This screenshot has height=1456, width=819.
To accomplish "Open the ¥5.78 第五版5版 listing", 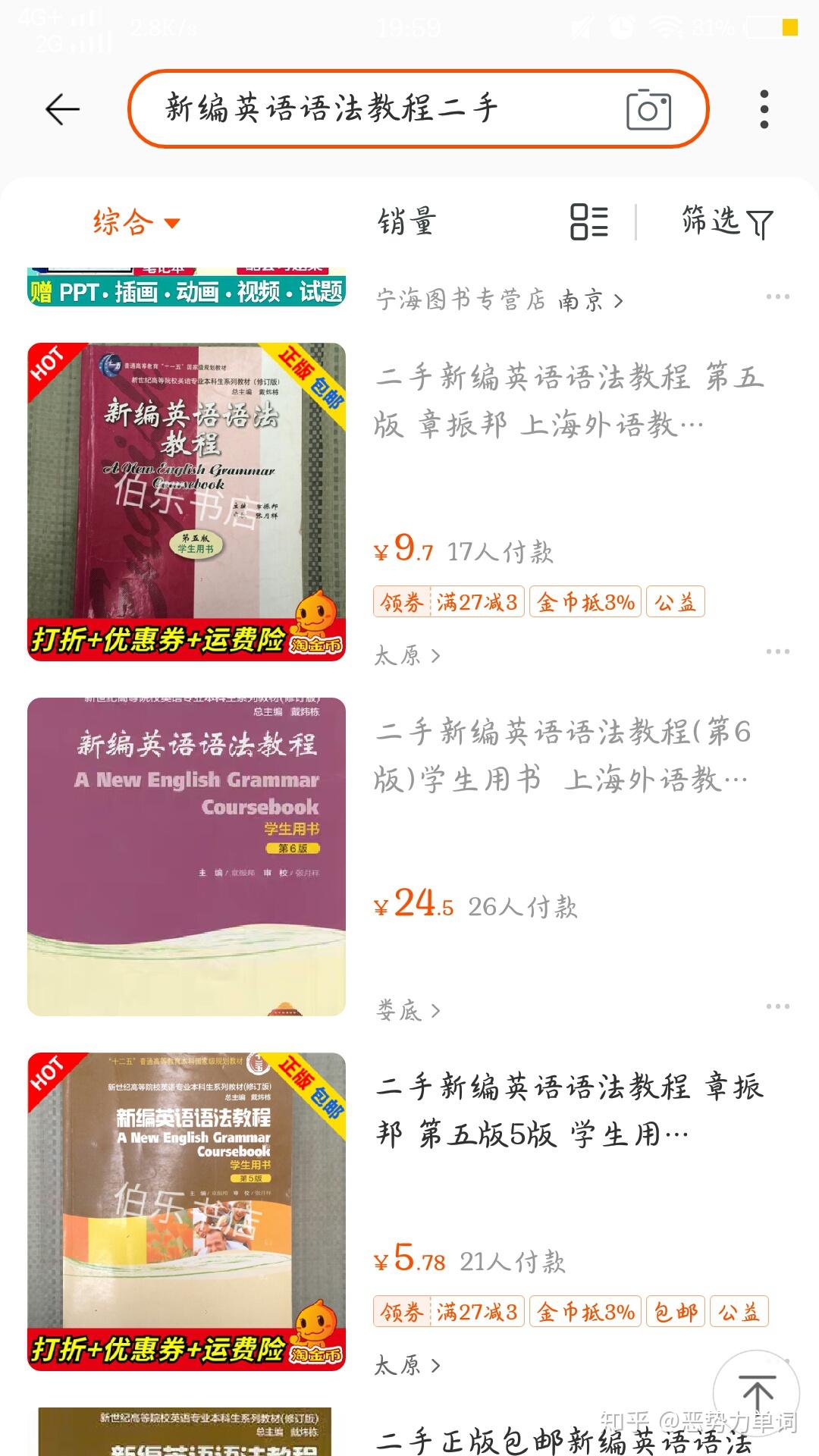I will pyautogui.click(x=569, y=1110).
